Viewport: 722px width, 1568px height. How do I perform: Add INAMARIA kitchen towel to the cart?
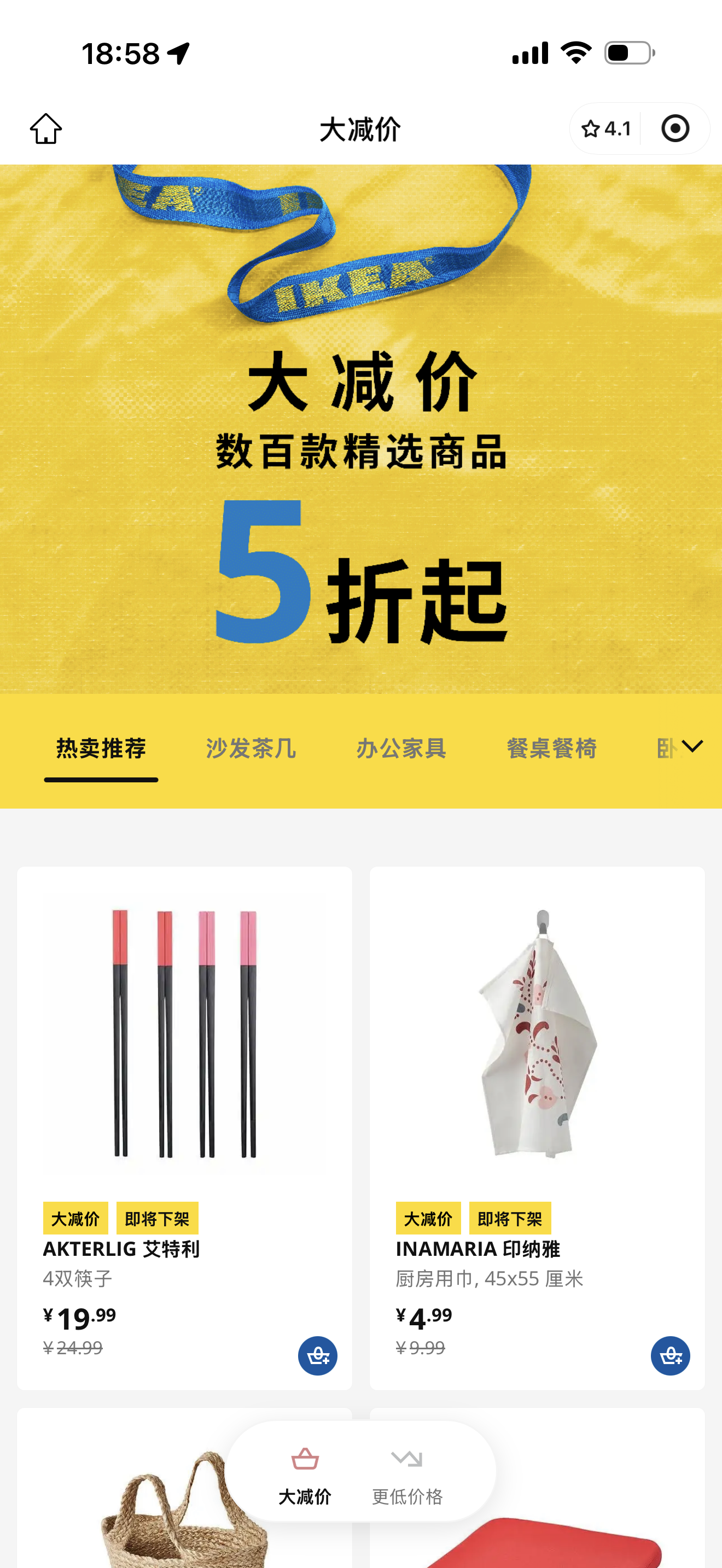(x=670, y=1356)
